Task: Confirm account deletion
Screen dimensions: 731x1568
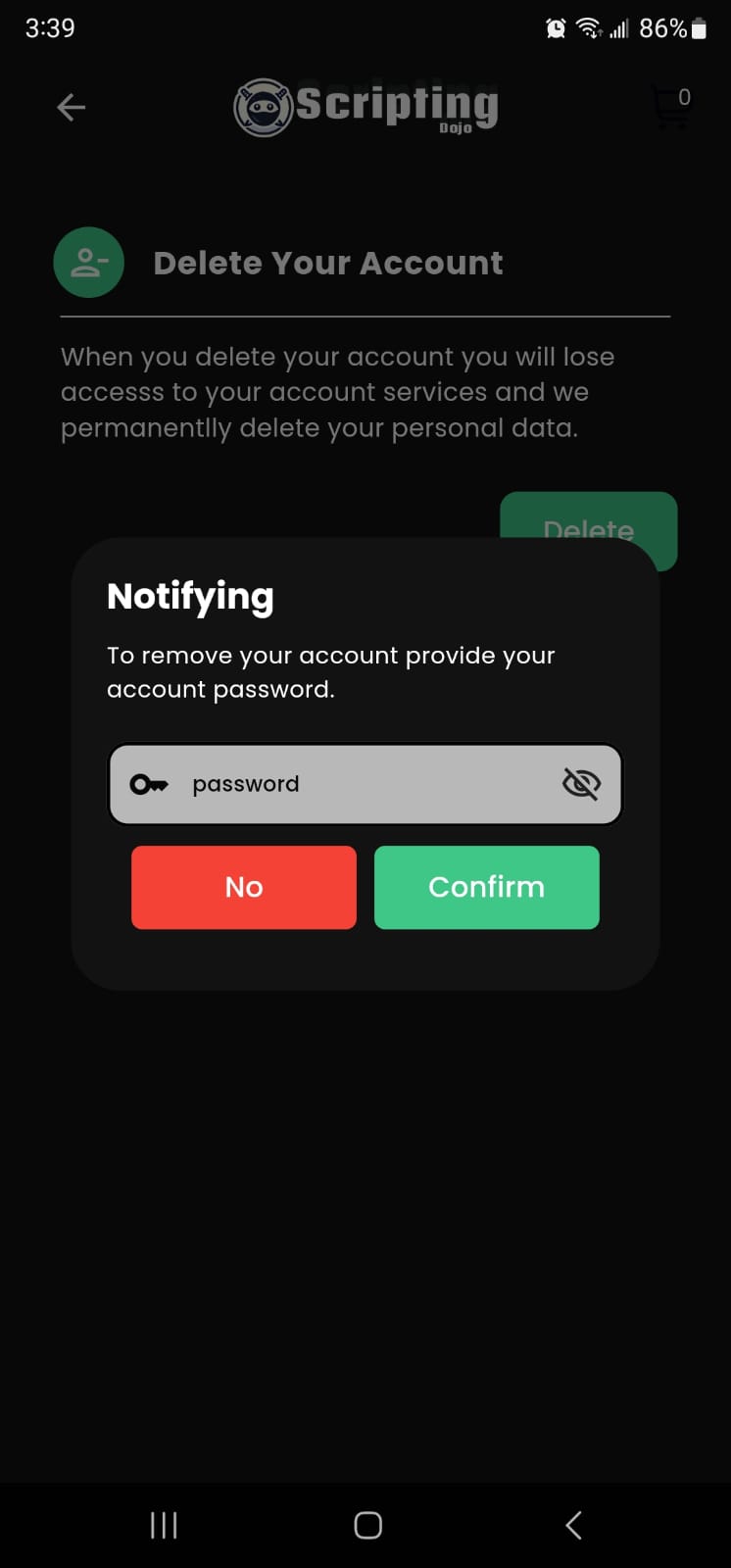Action: coord(486,887)
